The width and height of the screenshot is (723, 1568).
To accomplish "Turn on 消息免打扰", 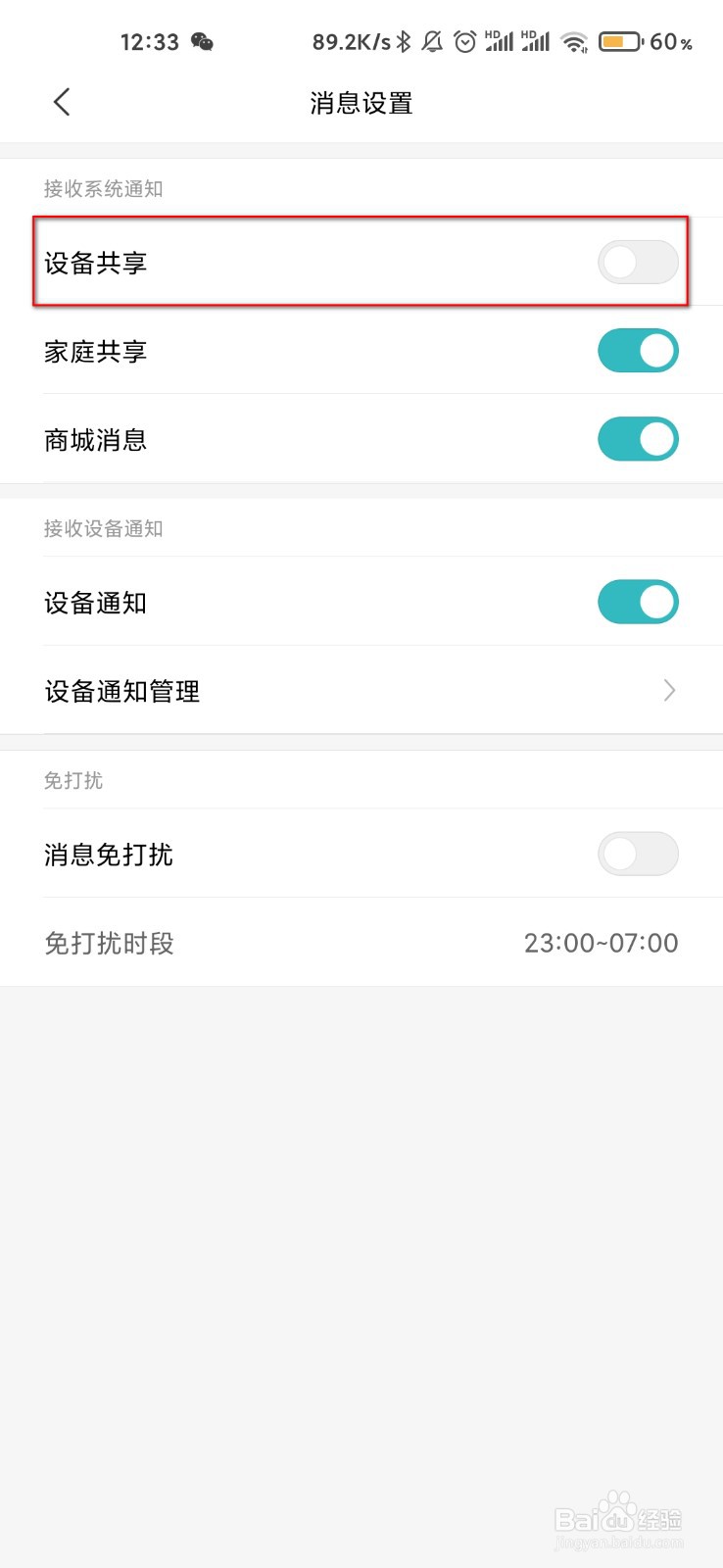I will [x=638, y=854].
